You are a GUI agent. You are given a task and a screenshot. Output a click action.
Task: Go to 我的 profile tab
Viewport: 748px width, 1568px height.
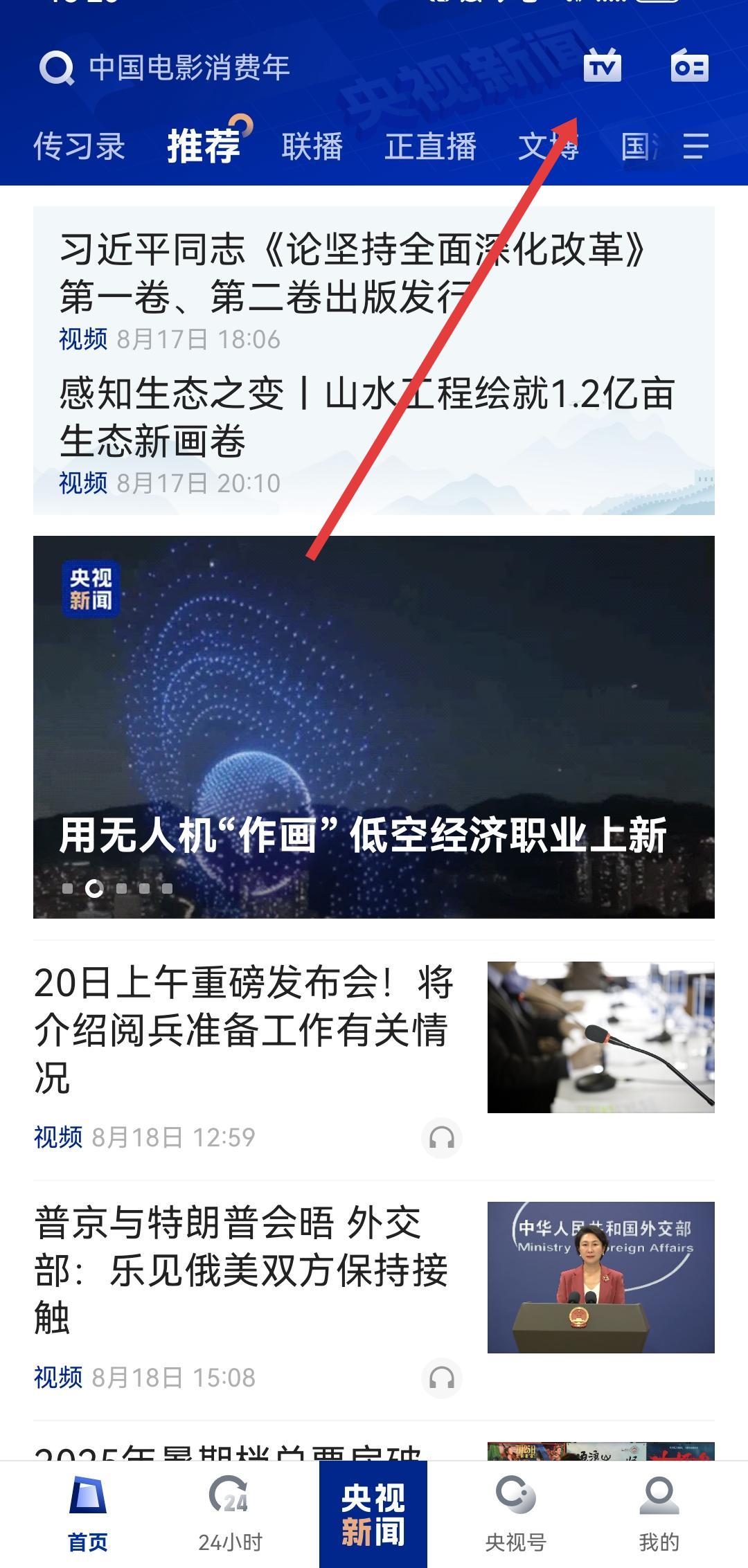point(659,1513)
